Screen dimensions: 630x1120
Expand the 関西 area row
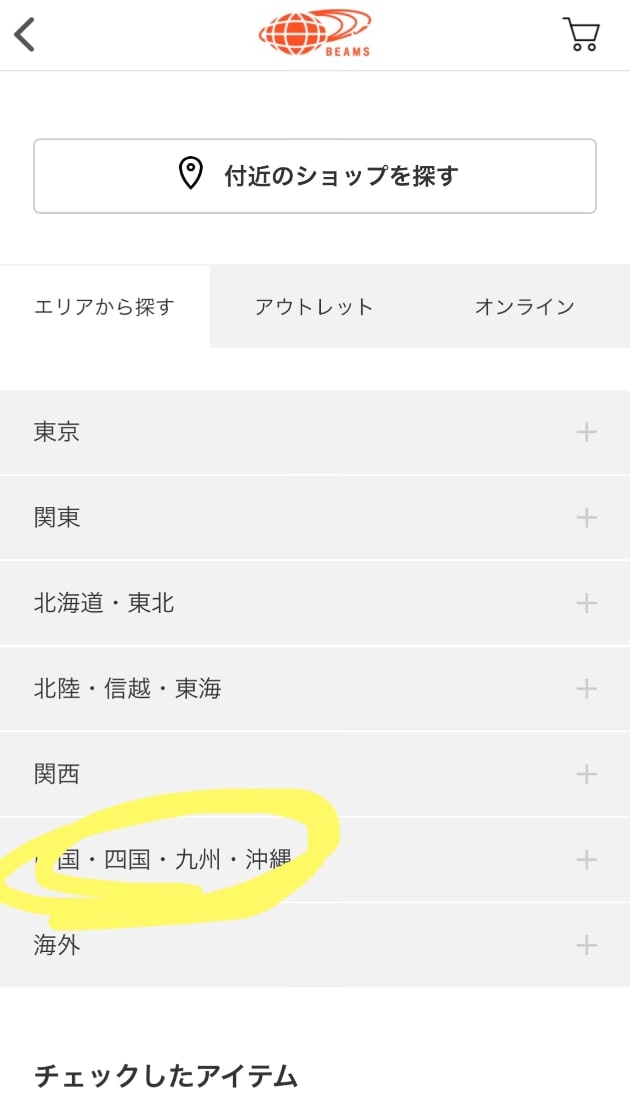(315, 774)
